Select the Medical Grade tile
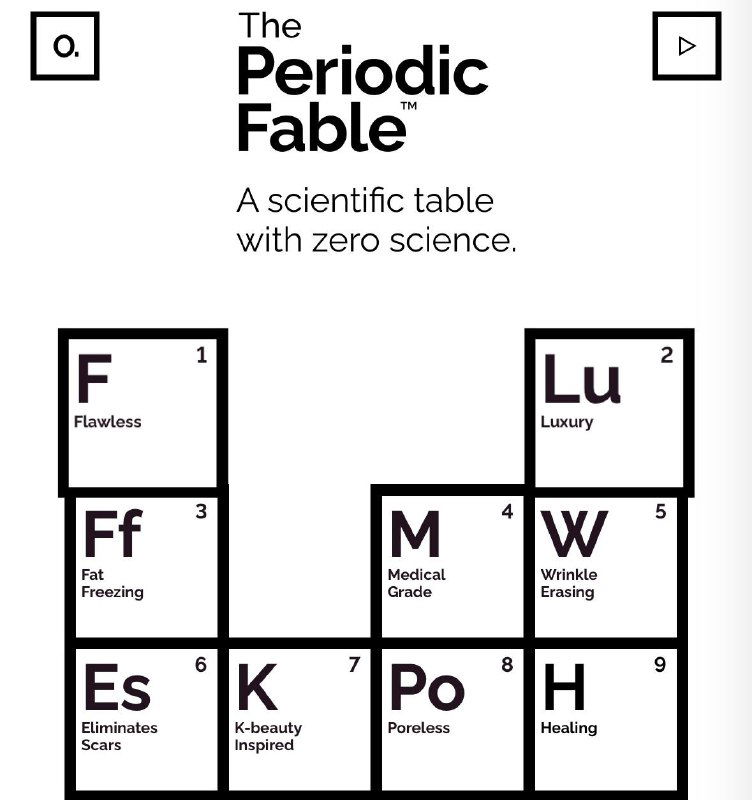 tap(452, 565)
